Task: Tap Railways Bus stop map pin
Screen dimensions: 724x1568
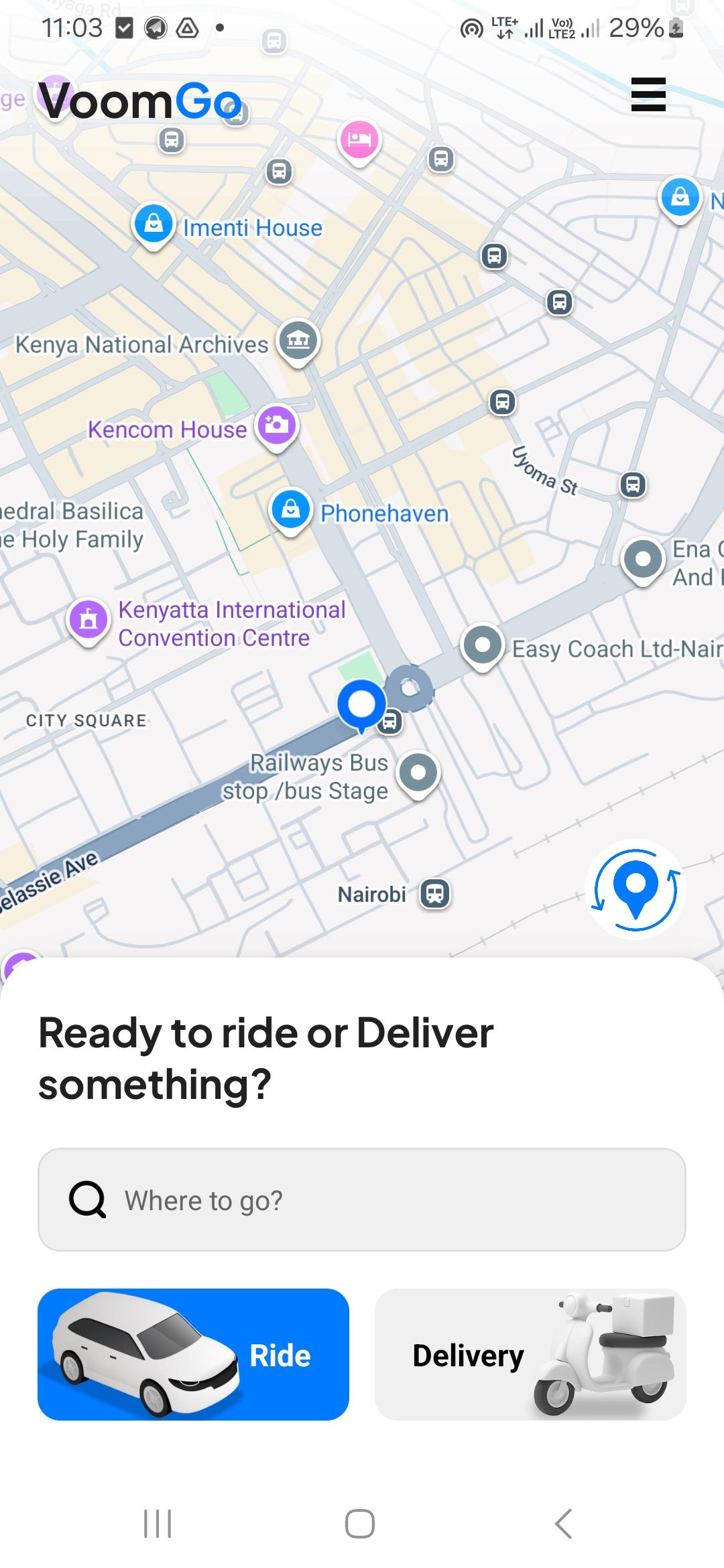Action: 418,773
